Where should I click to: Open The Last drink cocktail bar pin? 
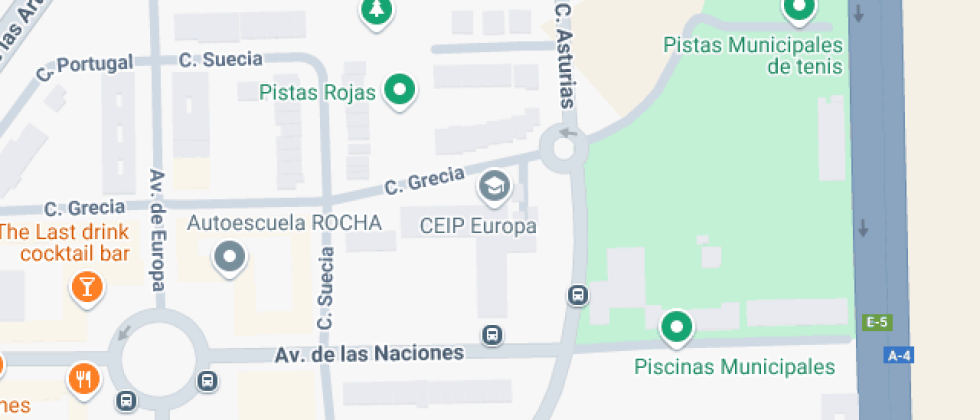(88, 288)
